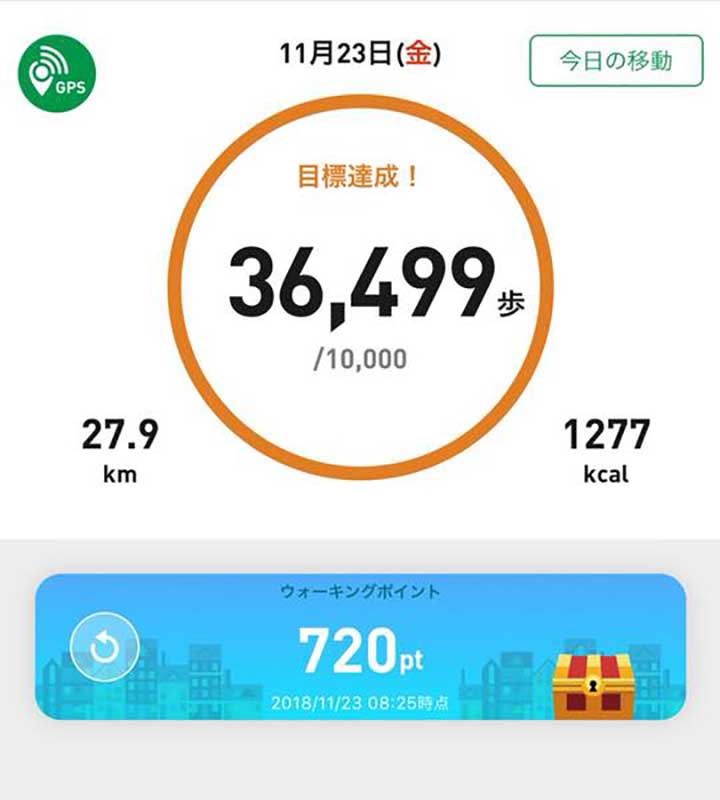Open the 今日の移動 button

(x=616, y=60)
